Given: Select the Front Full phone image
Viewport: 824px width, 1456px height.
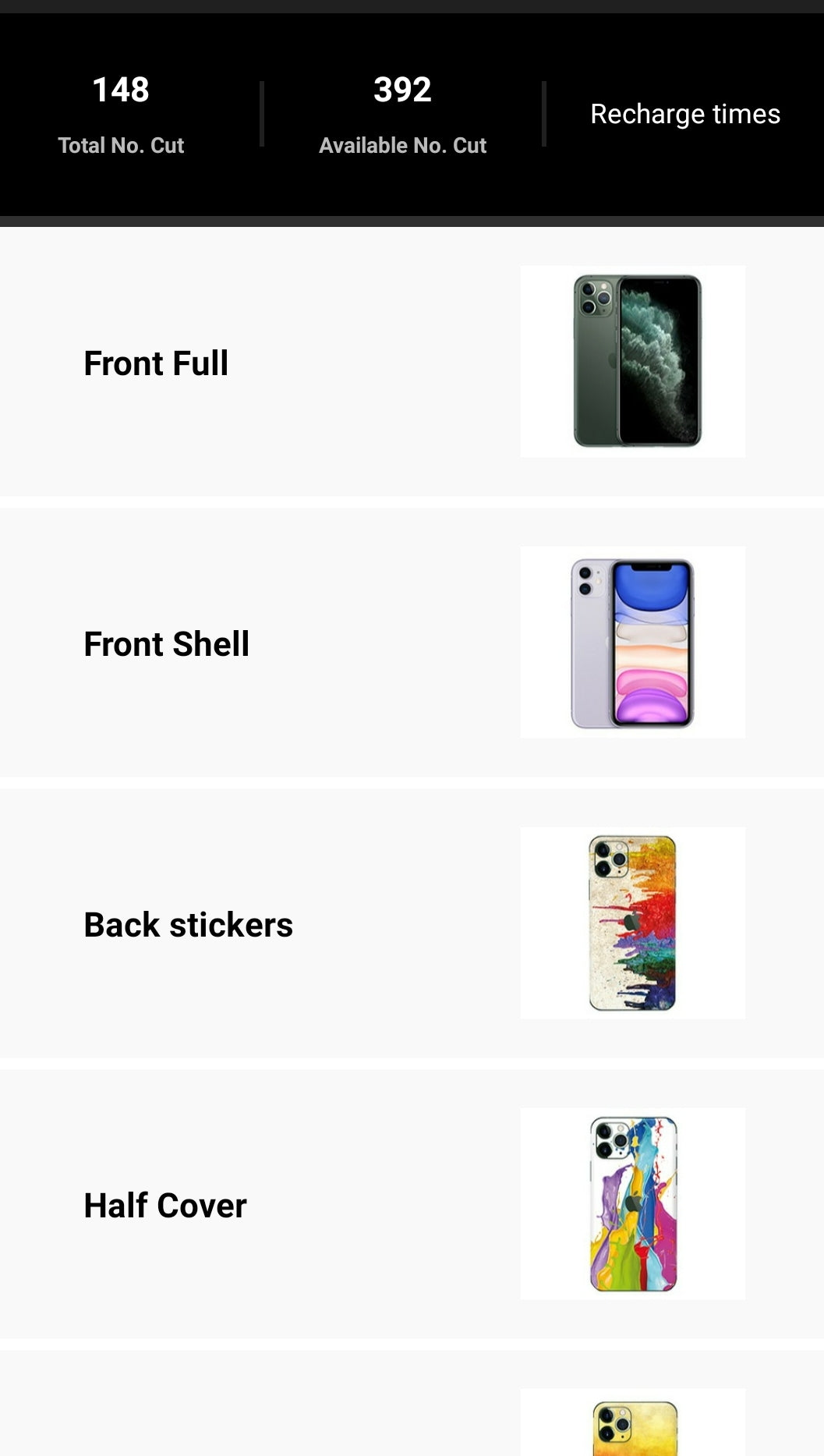Looking at the screenshot, I should coord(631,363).
